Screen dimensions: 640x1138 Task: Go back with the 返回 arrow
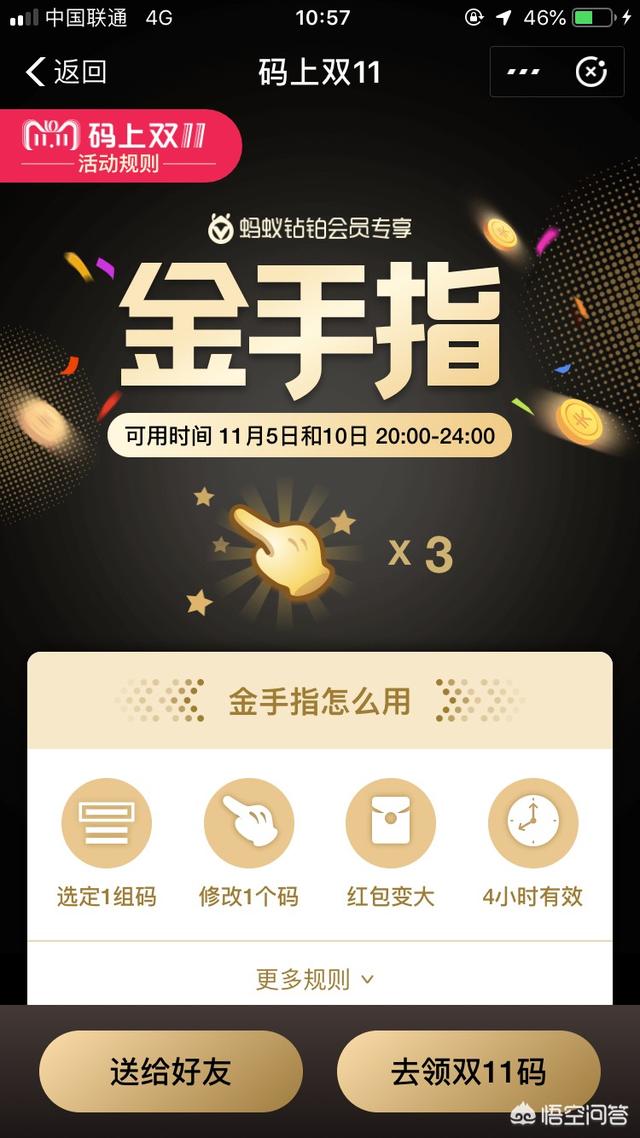point(64,72)
